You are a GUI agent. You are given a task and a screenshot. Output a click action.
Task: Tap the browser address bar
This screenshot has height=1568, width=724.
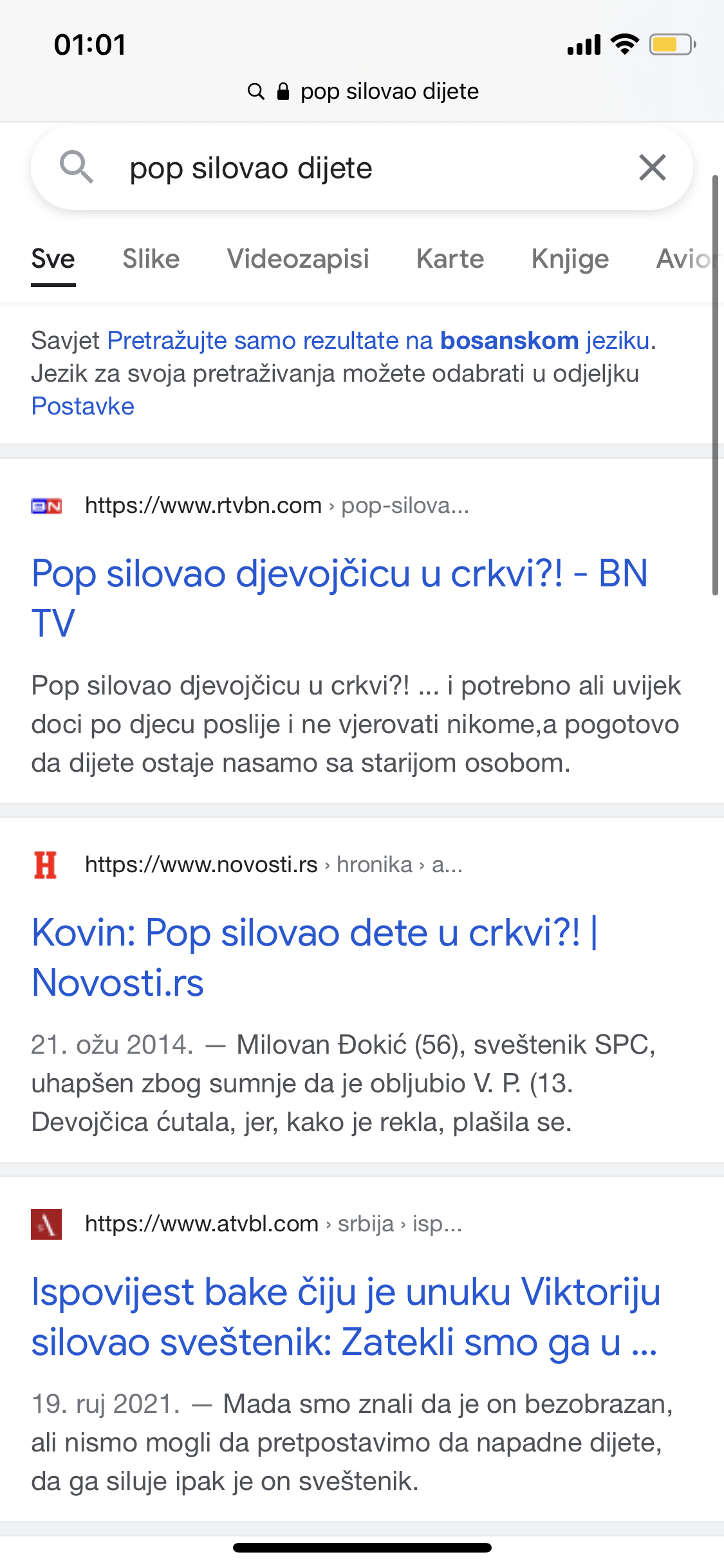[x=362, y=91]
